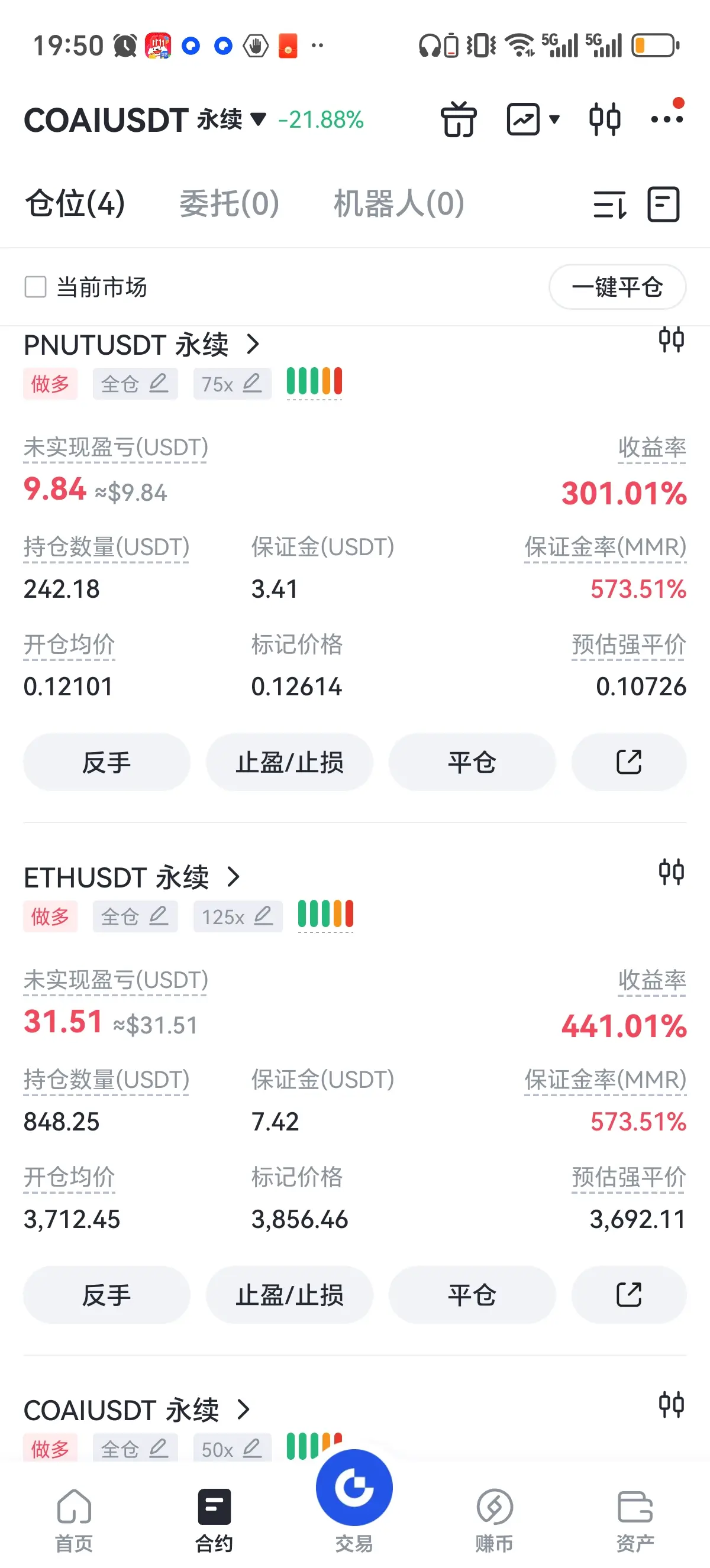Open the gift rewards icon
This screenshot has width=710, height=1568.
[x=459, y=119]
